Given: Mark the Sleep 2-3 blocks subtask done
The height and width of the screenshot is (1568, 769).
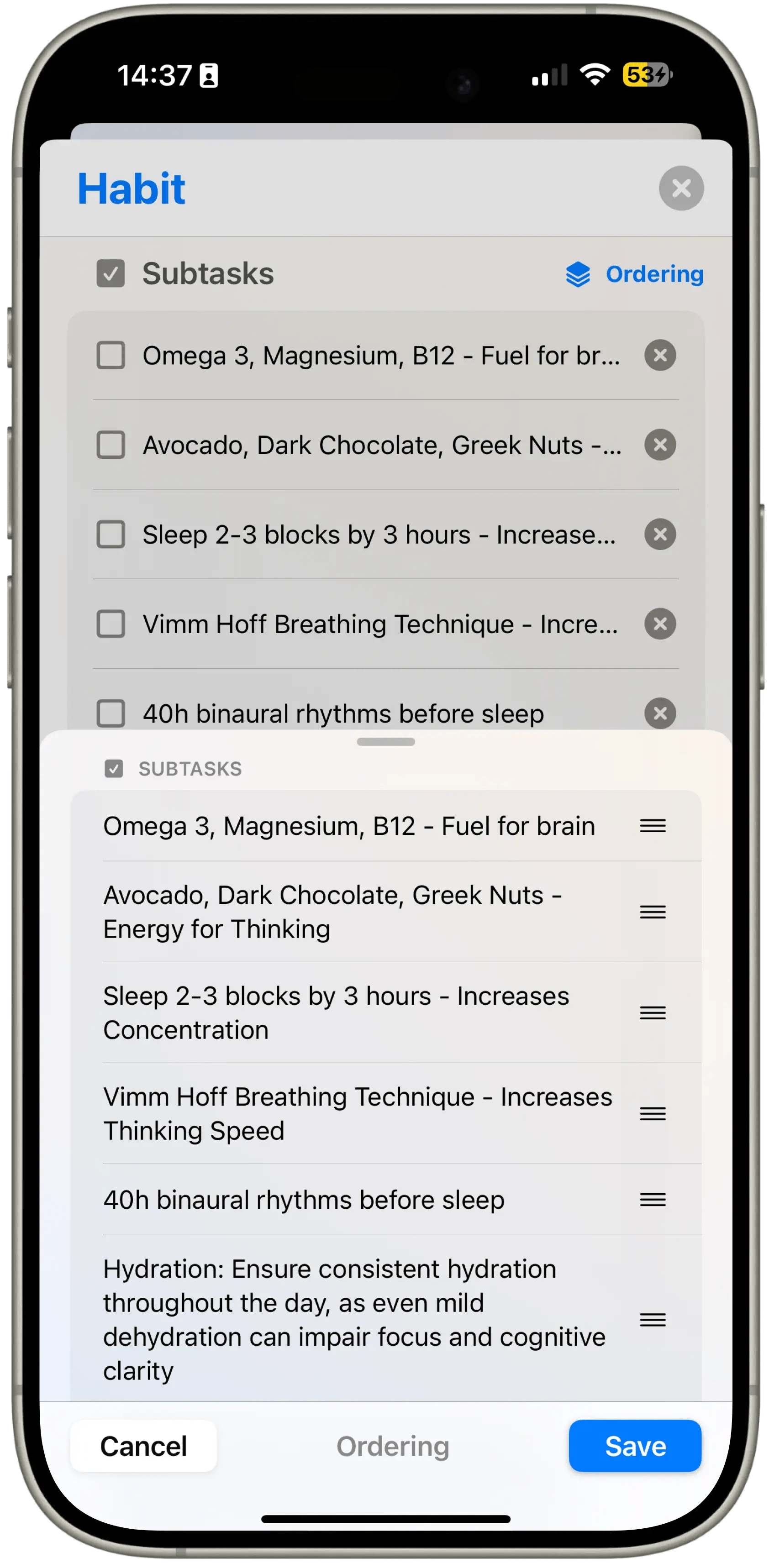Looking at the screenshot, I should point(111,535).
